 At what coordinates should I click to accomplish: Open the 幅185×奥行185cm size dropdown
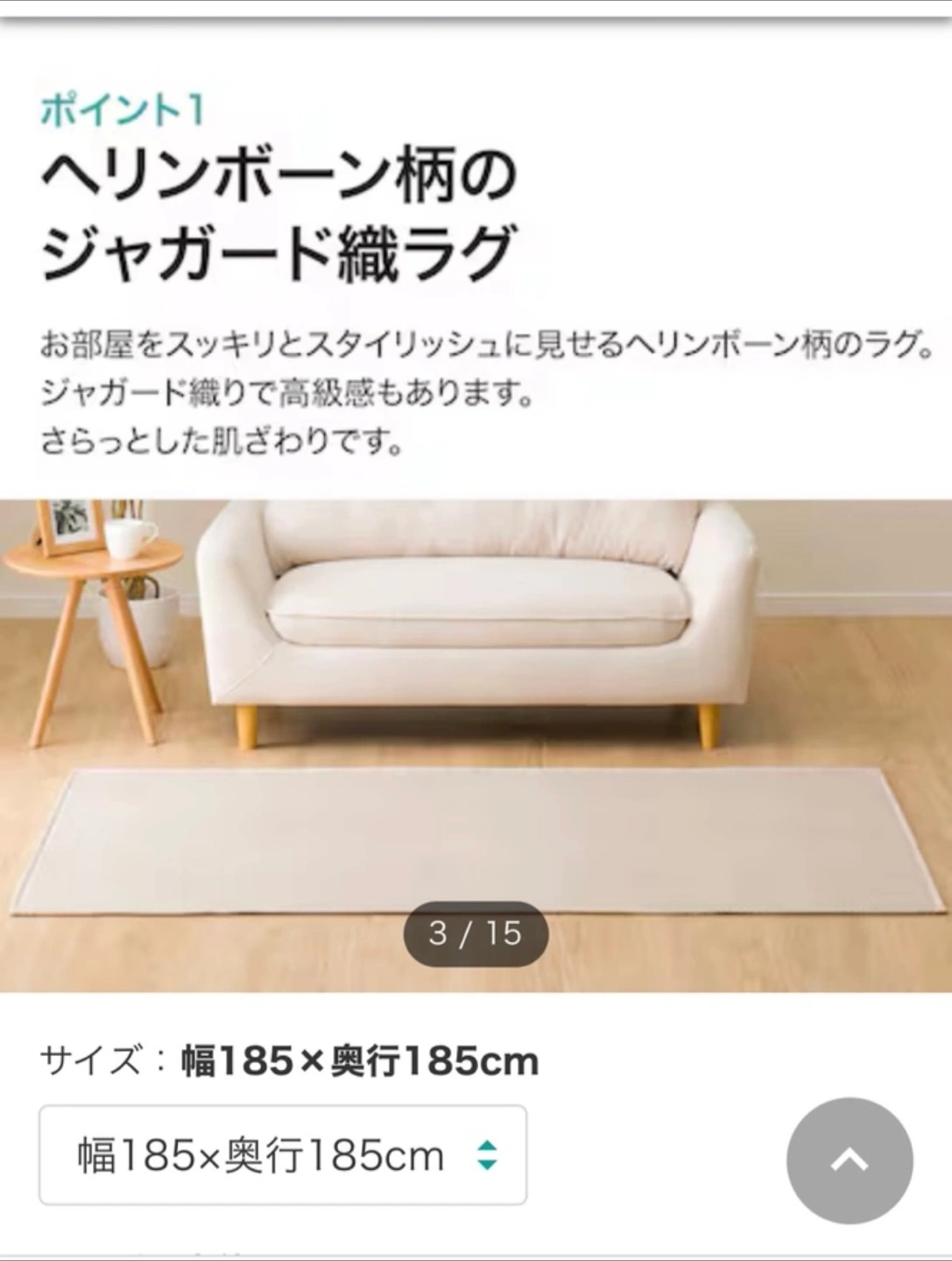(282, 1155)
